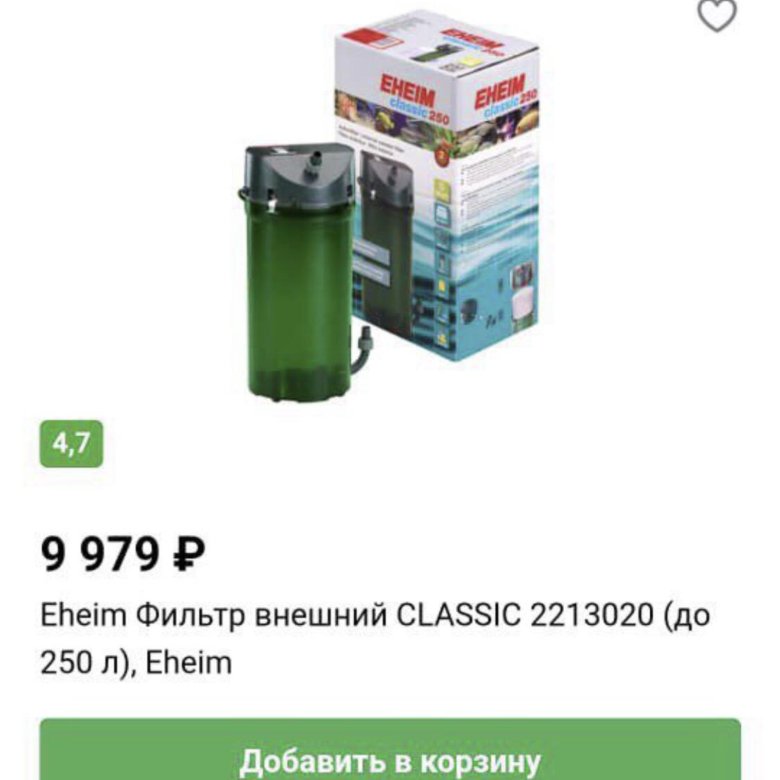Tap the green "Добавить в корзину" button
This screenshot has height=780, width=780.
[390, 756]
